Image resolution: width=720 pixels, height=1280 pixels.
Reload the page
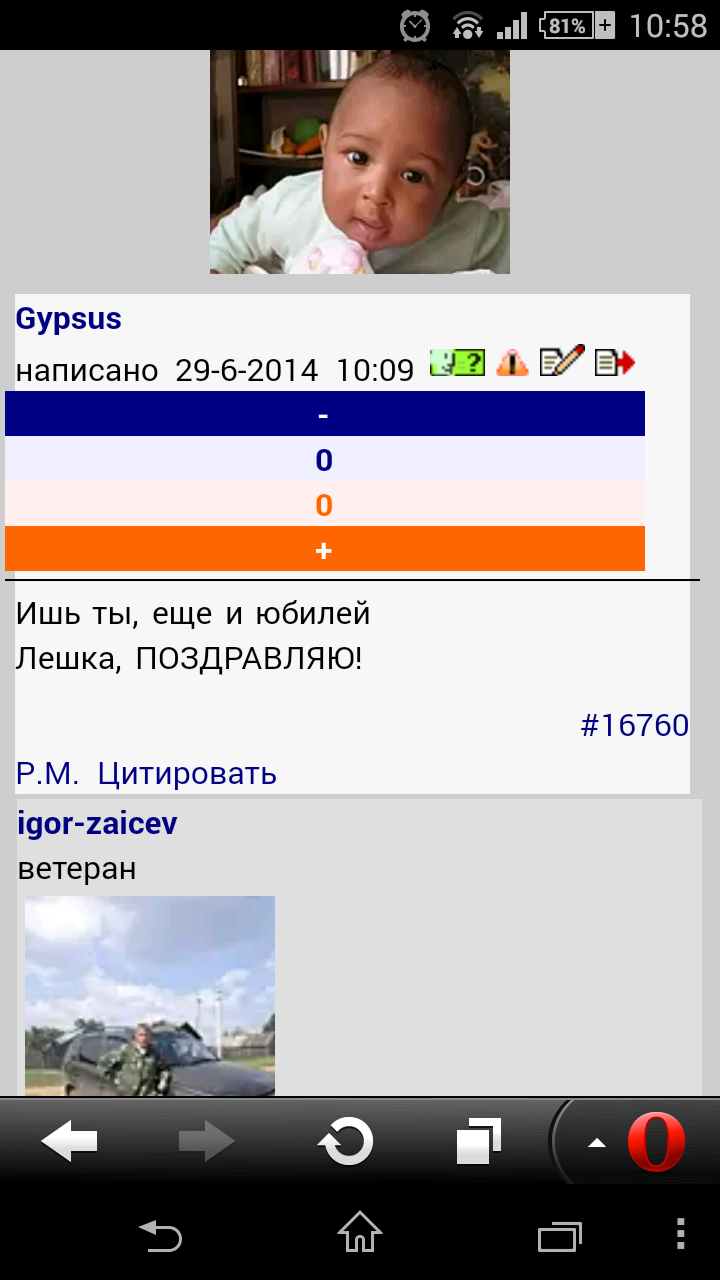345,1141
